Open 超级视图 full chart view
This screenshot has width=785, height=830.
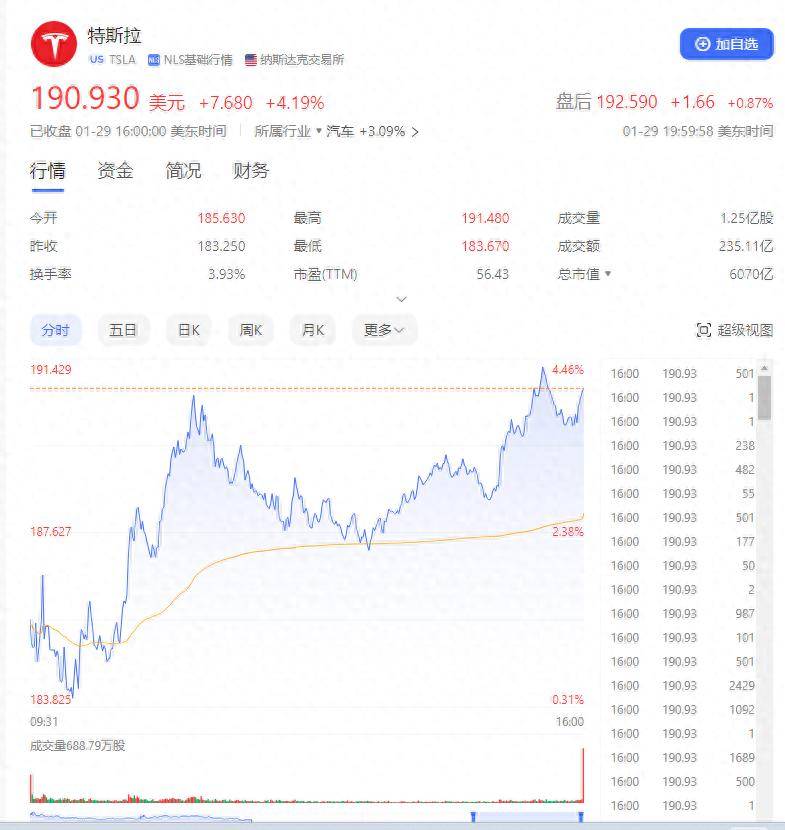coord(735,330)
